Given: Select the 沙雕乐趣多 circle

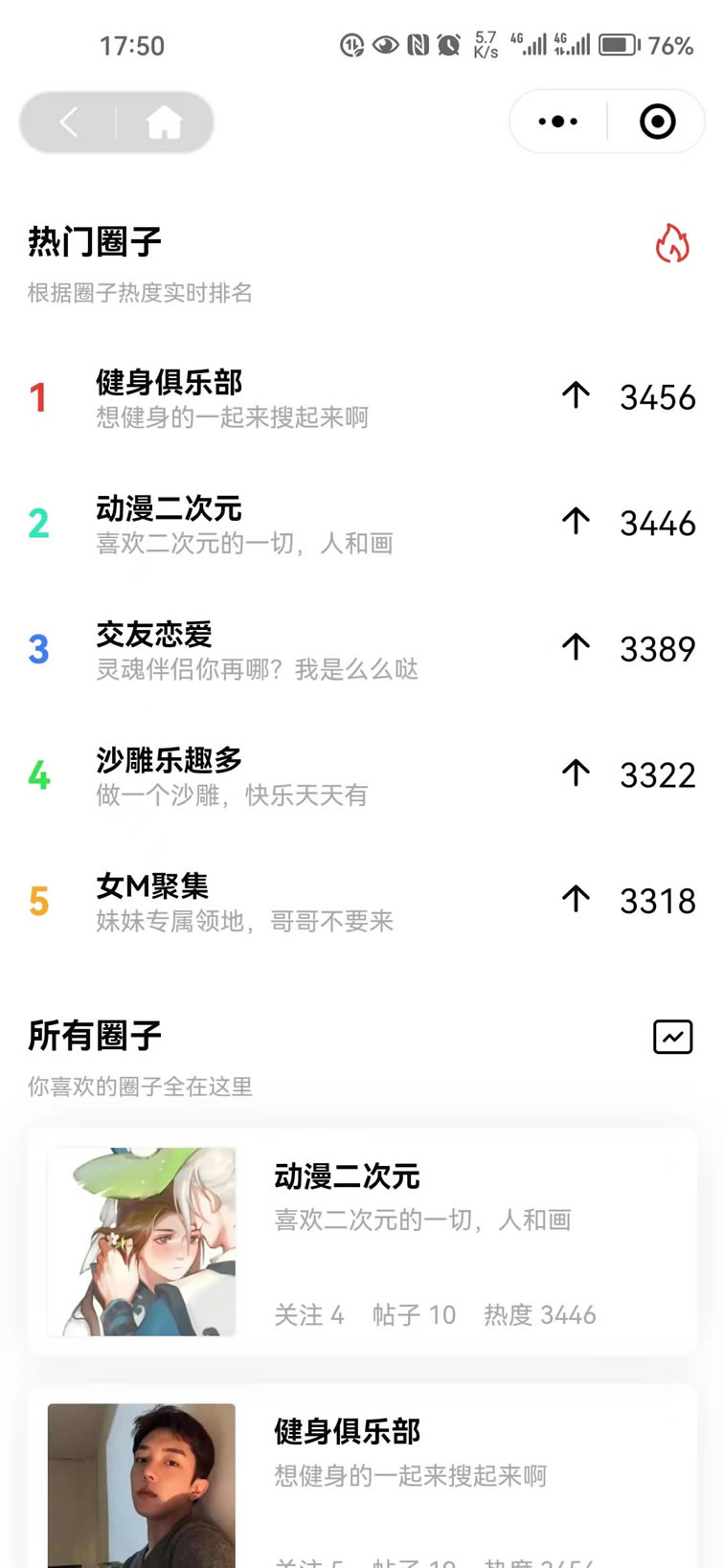Looking at the screenshot, I should 362,775.
